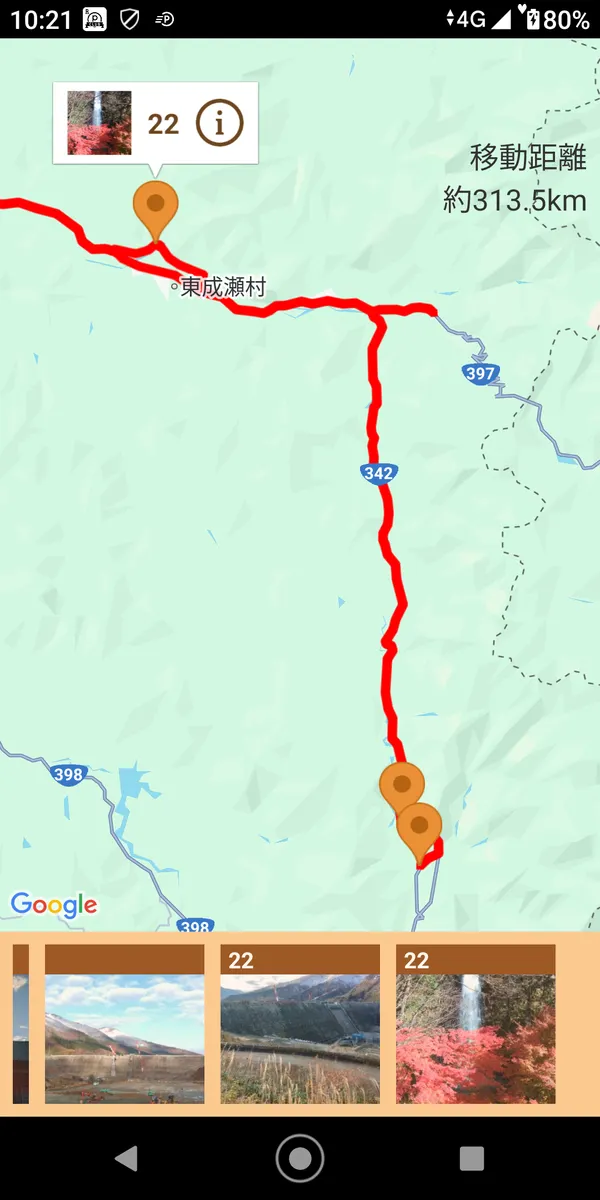Open info for the photo marked 22
The width and height of the screenshot is (600, 1200).
[x=219, y=124]
